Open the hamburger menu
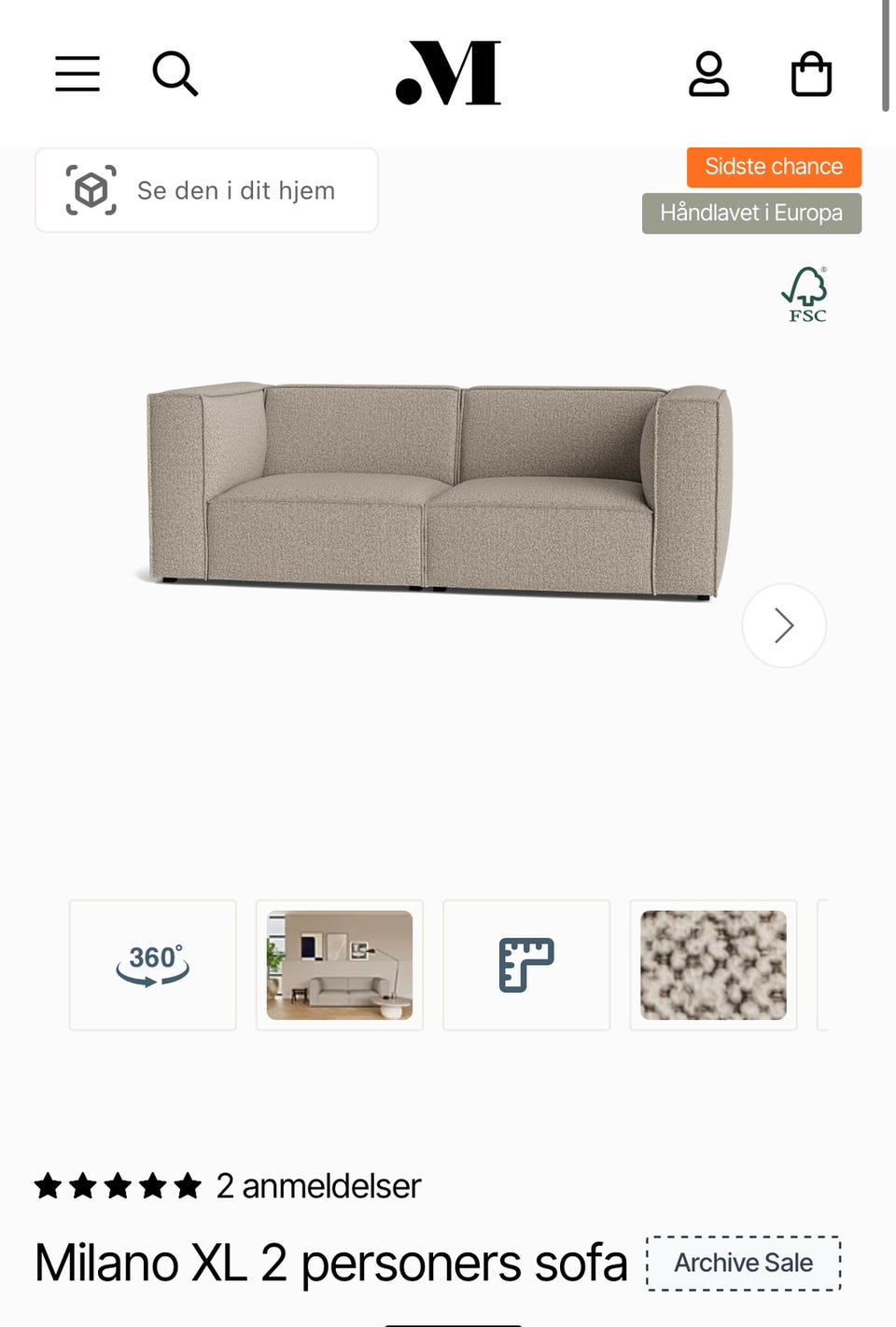This screenshot has width=896, height=1327. (77, 74)
